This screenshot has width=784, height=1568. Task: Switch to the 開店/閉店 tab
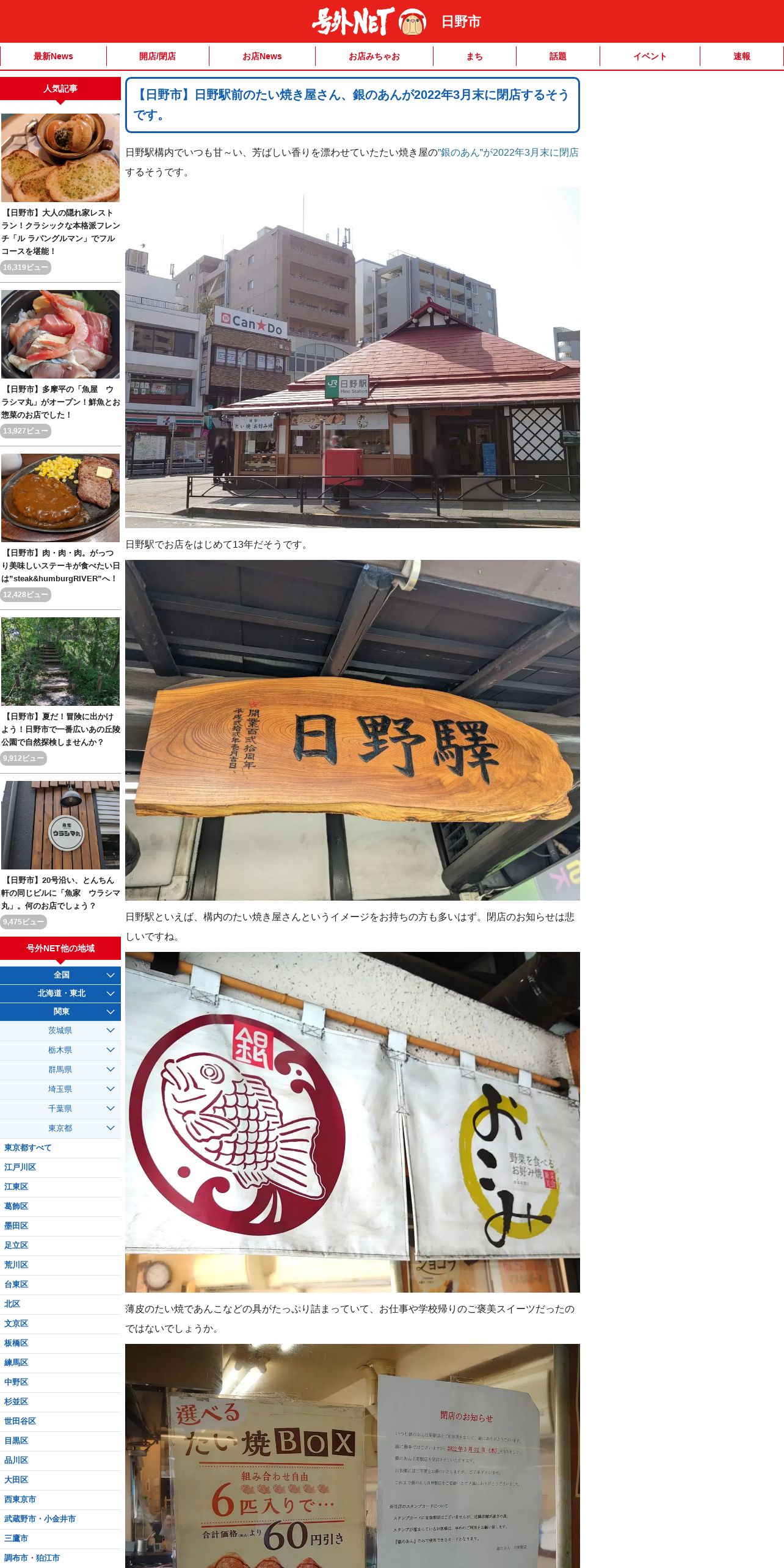(x=158, y=56)
